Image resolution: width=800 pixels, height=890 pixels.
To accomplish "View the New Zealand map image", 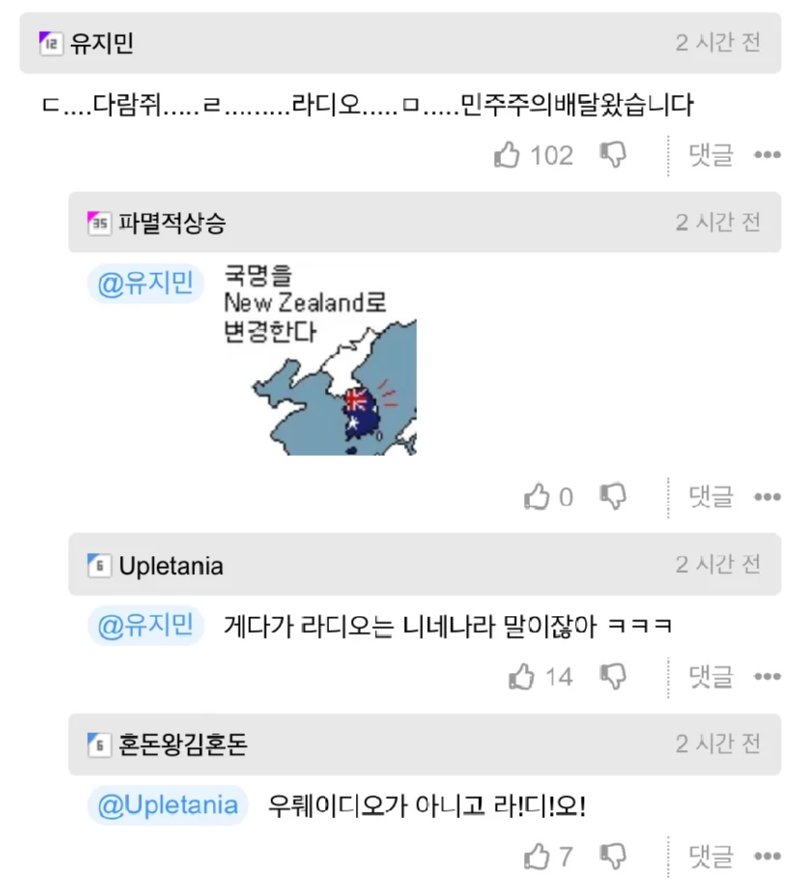I will click(320, 387).
